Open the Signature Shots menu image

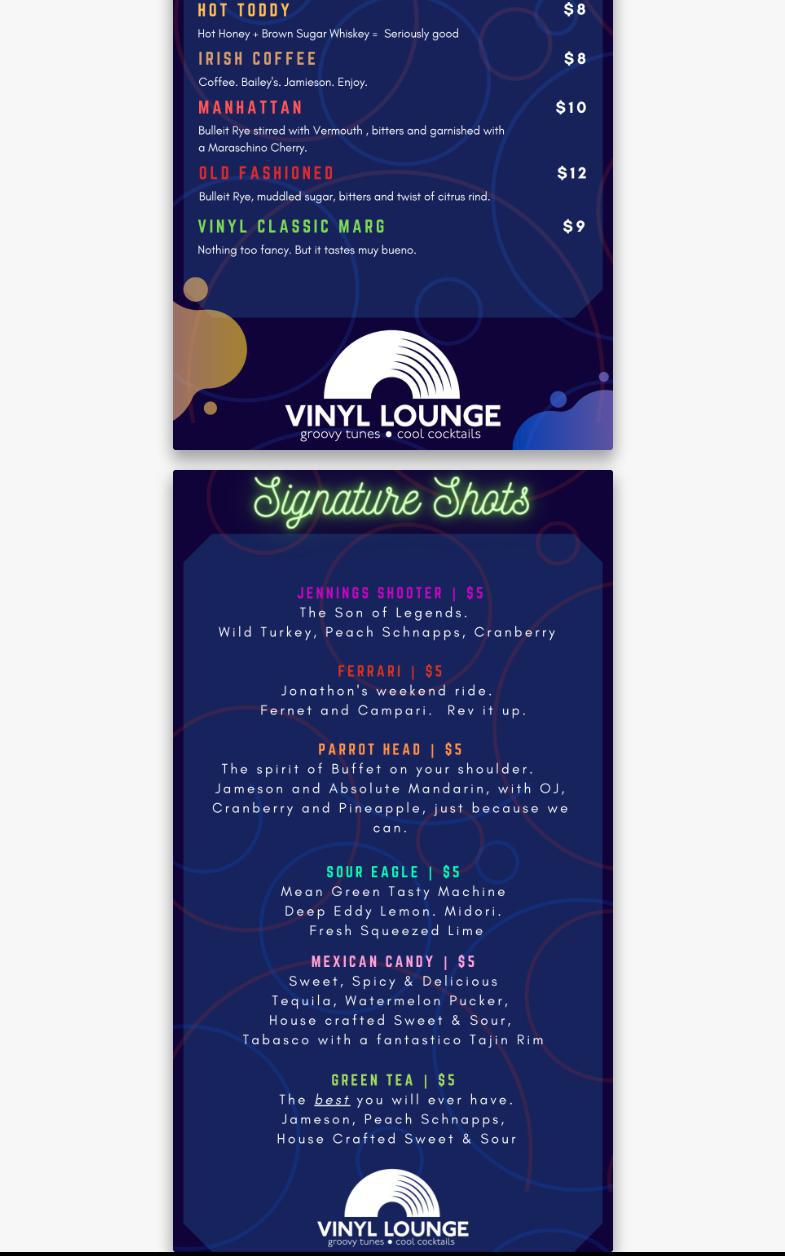click(x=392, y=860)
